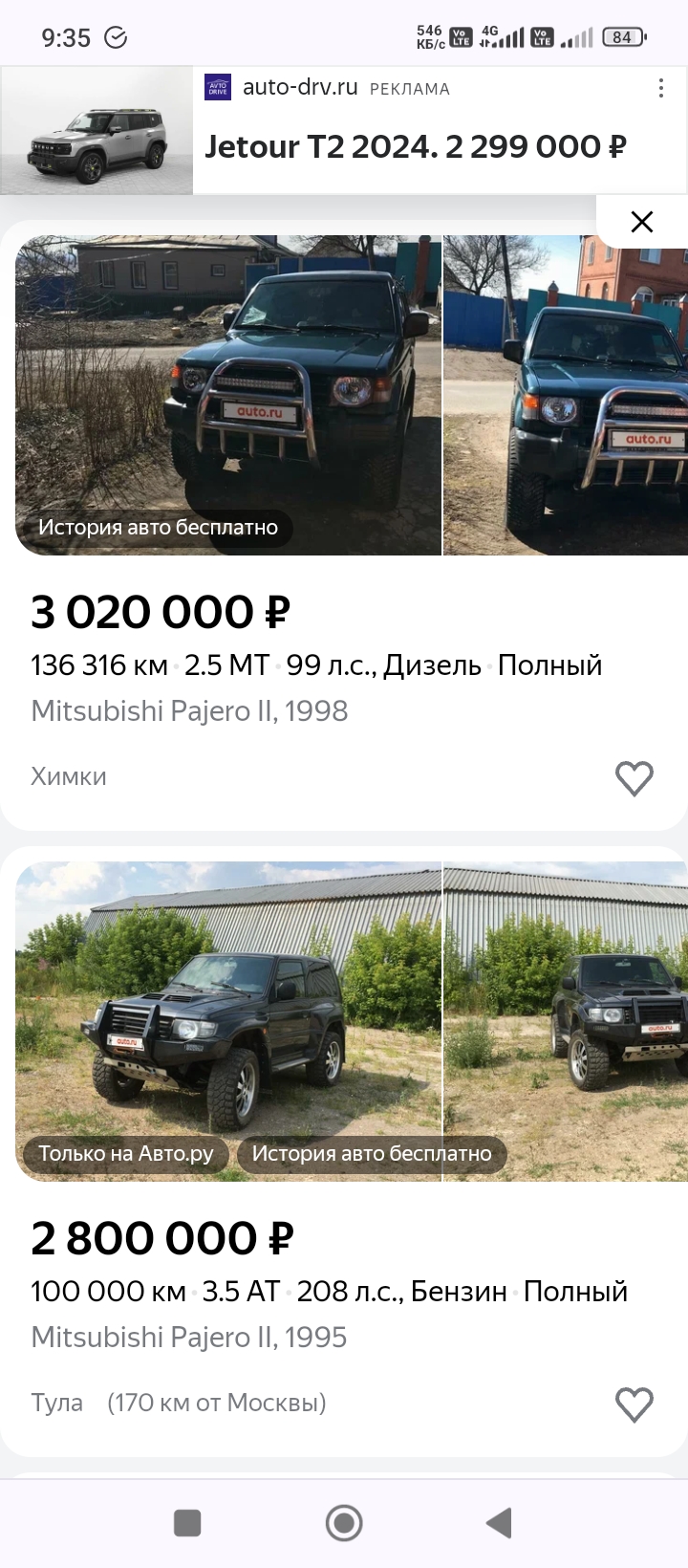
Task: Dismiss the ad with the X button
Action: 642,222
